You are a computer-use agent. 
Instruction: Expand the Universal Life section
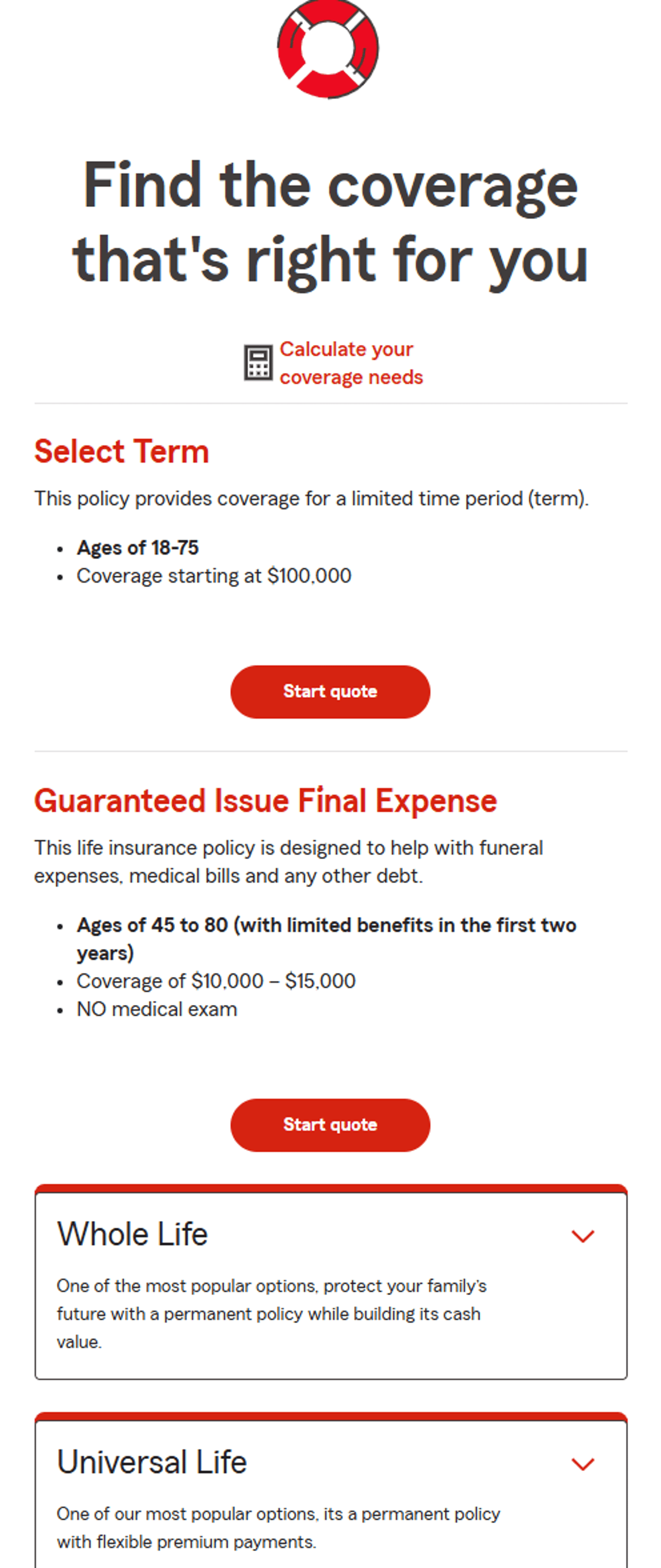coord(583,1464)
